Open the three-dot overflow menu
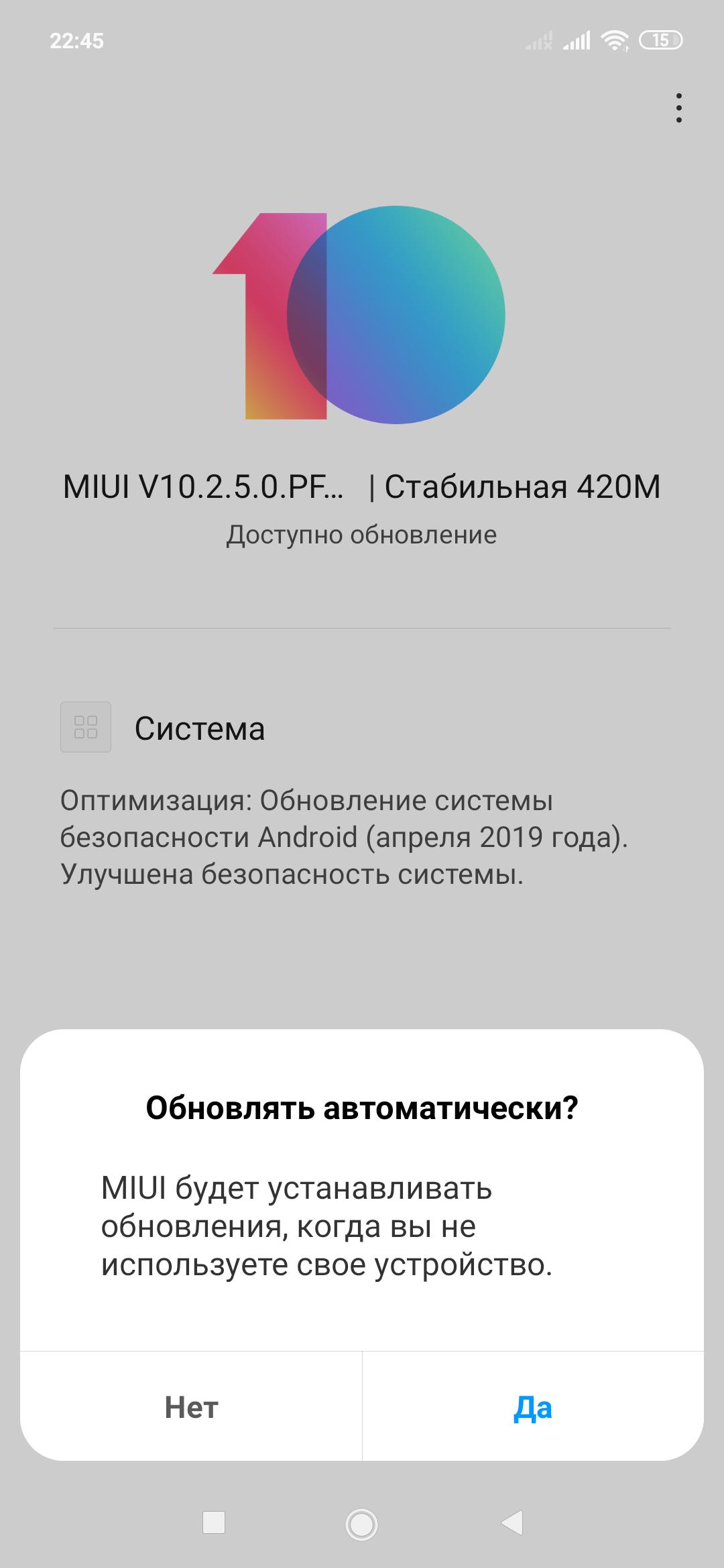 pyautogui.click(x=679, y=108)
